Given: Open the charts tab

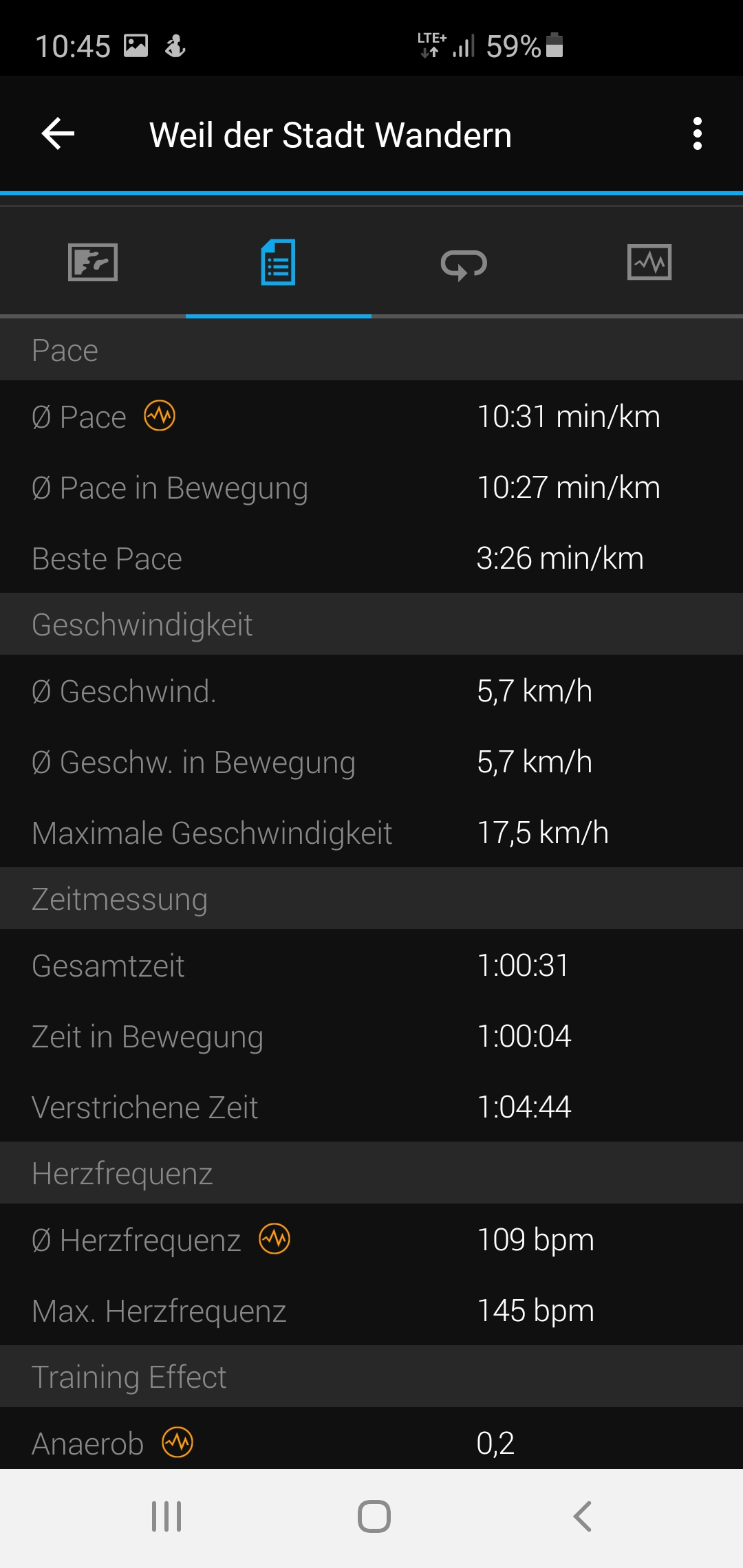Looking at the screenshot, I should [649, 262].
